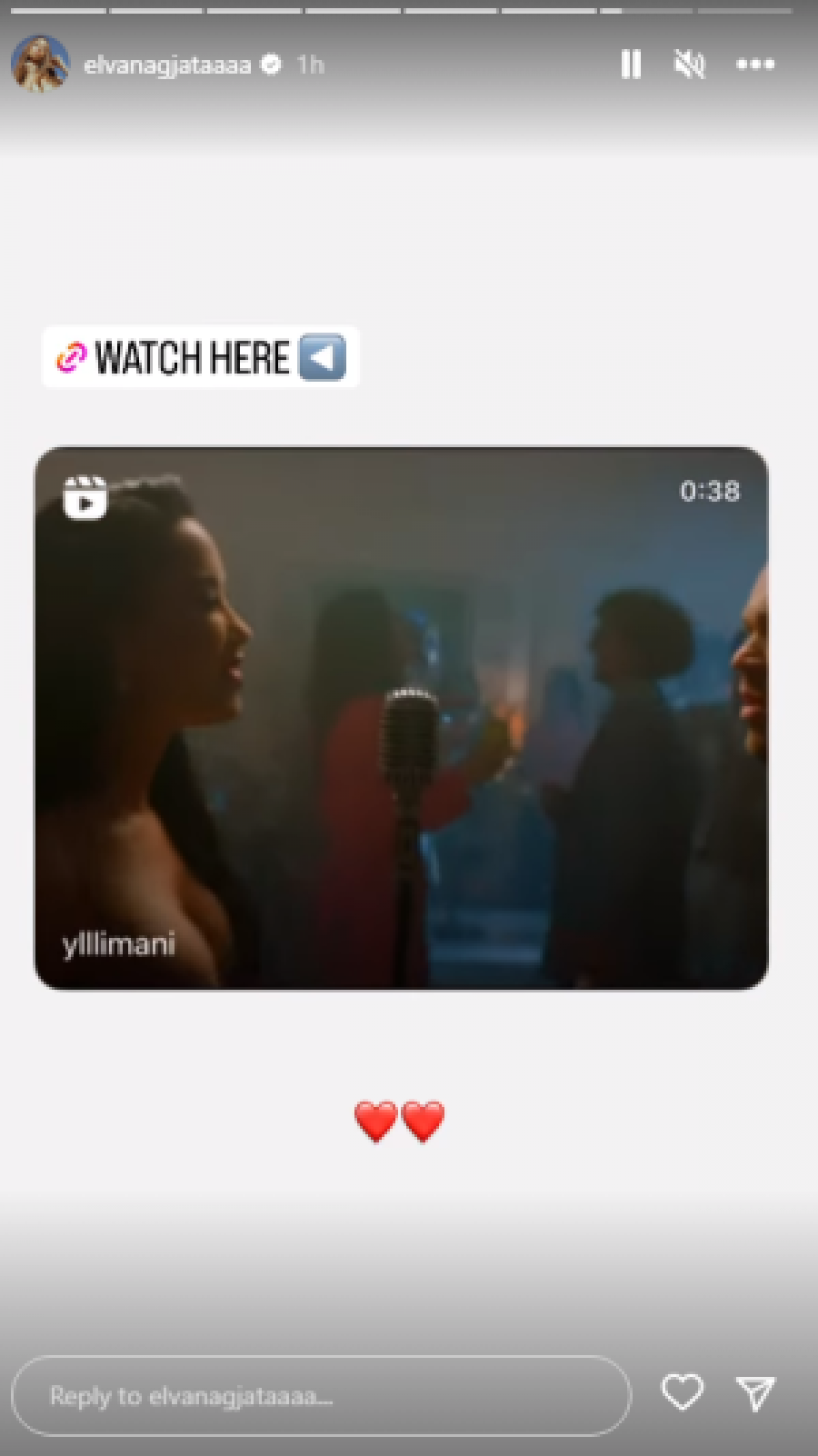Unmute the story audio
818x1456 pixels.
tap(690, 65)
